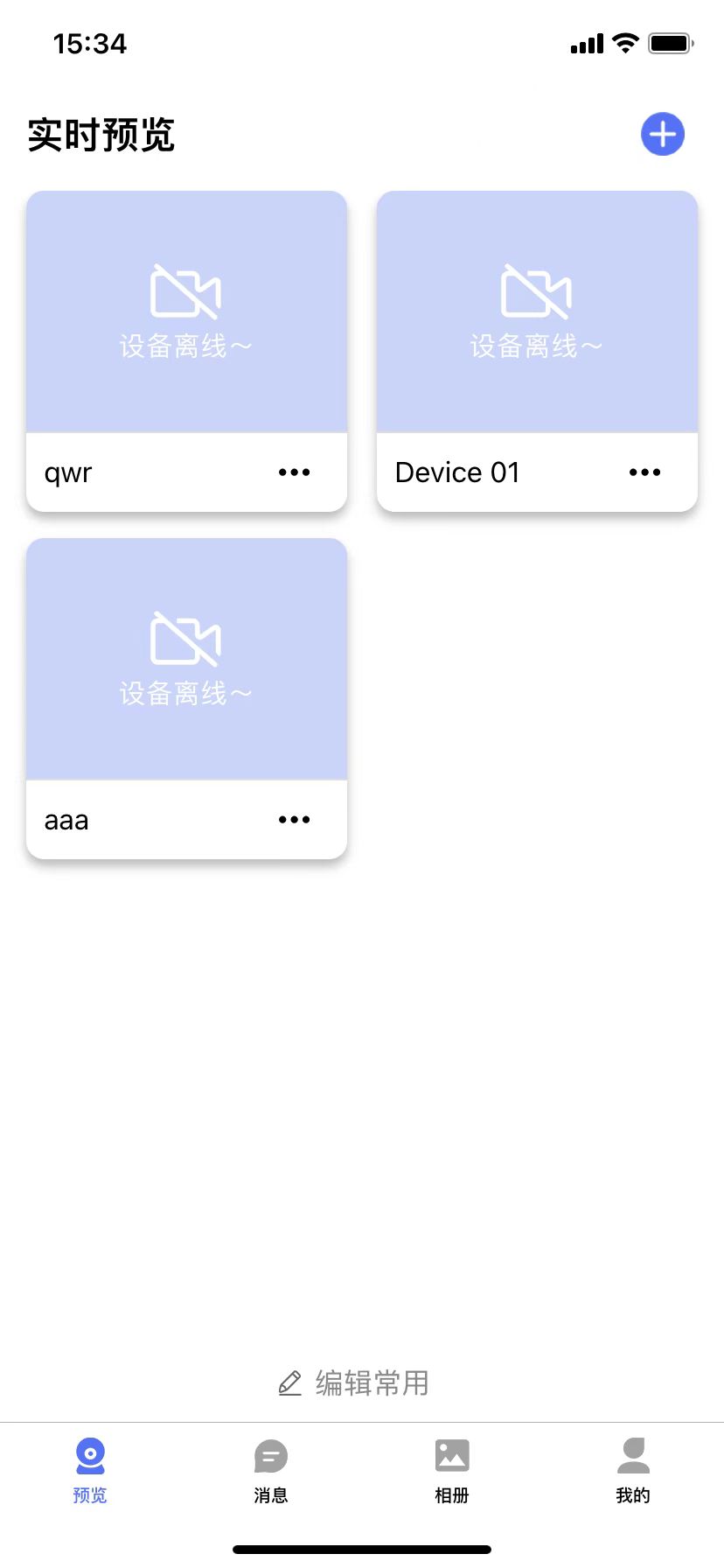
Task: Open the Device 01 preview card
Action: click(x=537, y=311)
